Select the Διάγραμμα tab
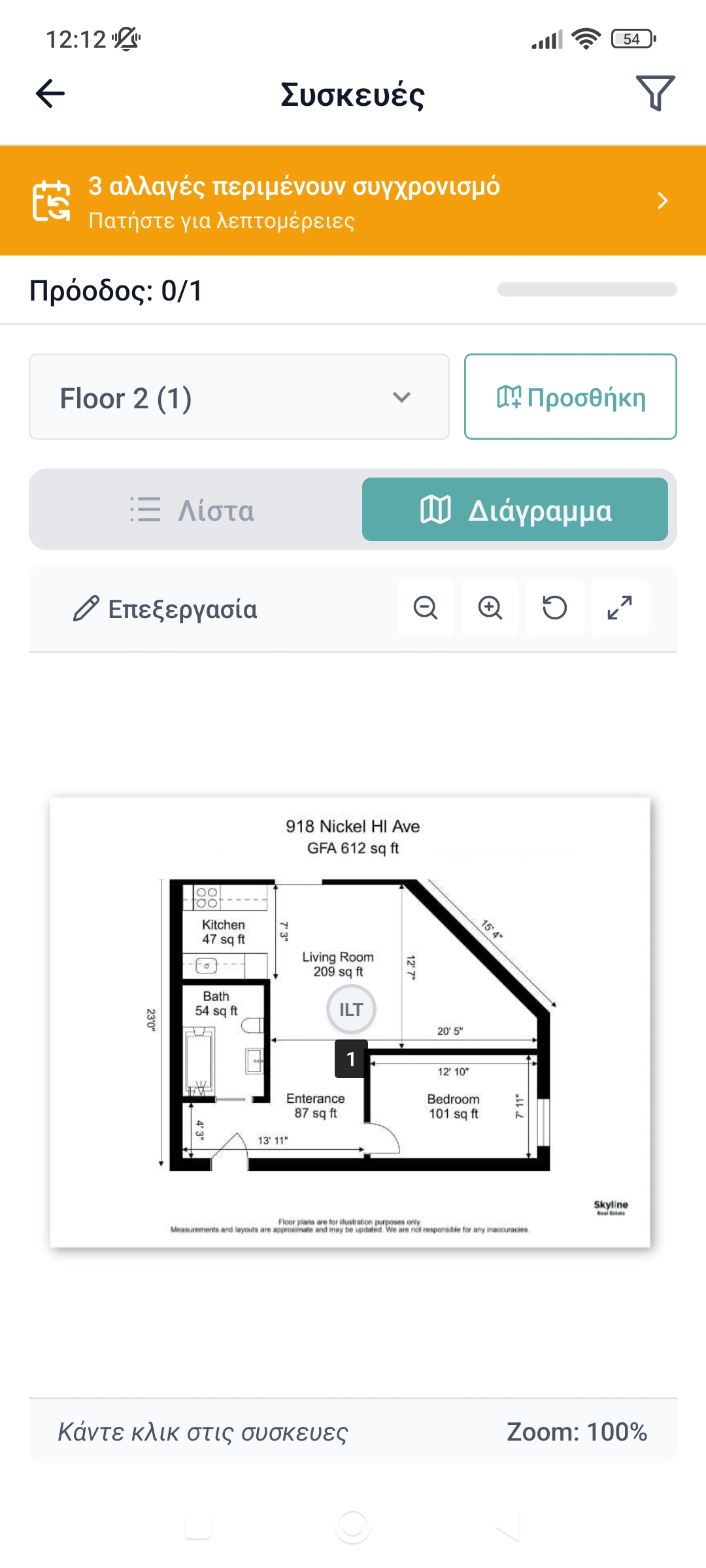 click(x=515, y=510)
